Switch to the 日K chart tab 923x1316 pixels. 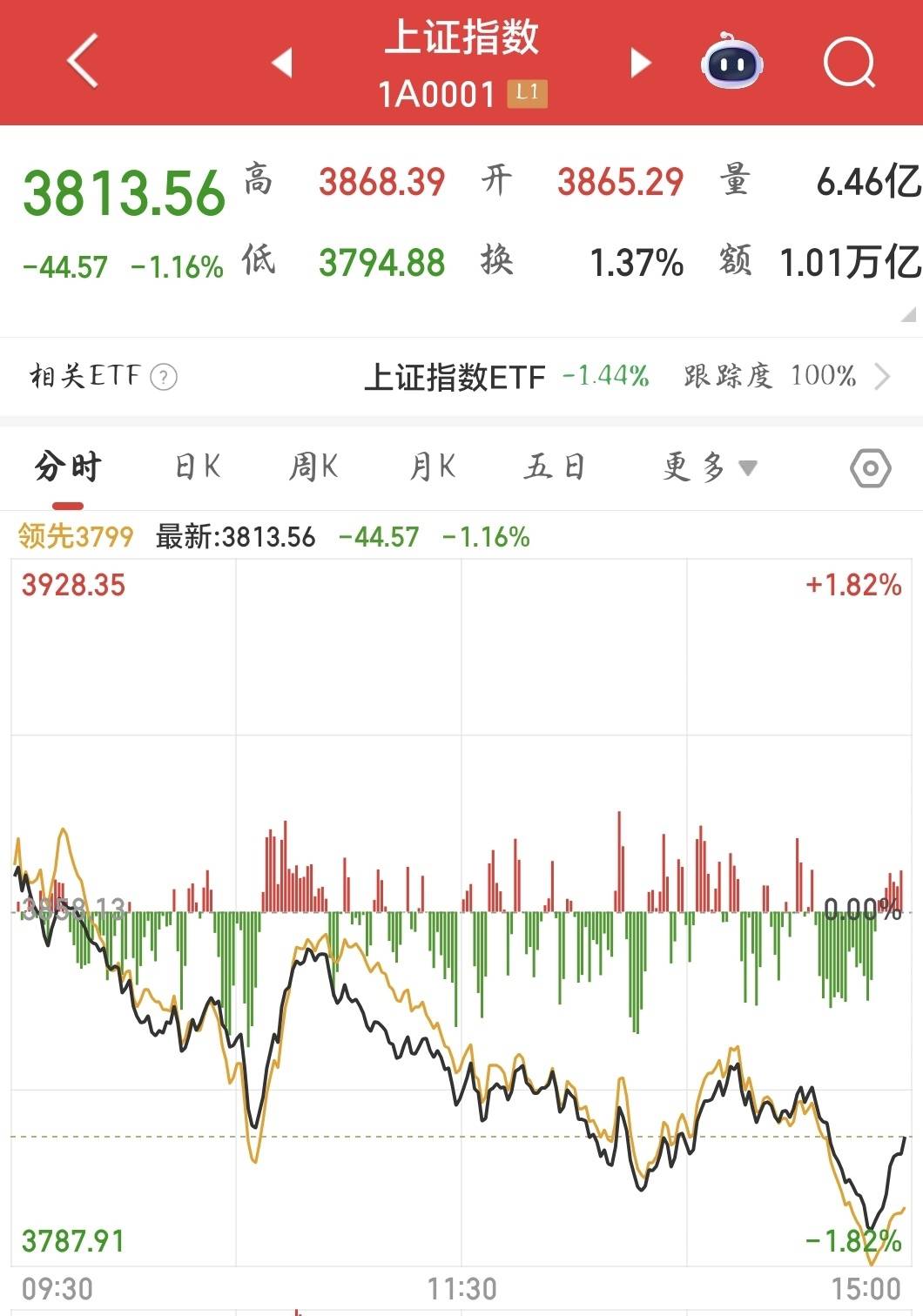coord(198,467)
